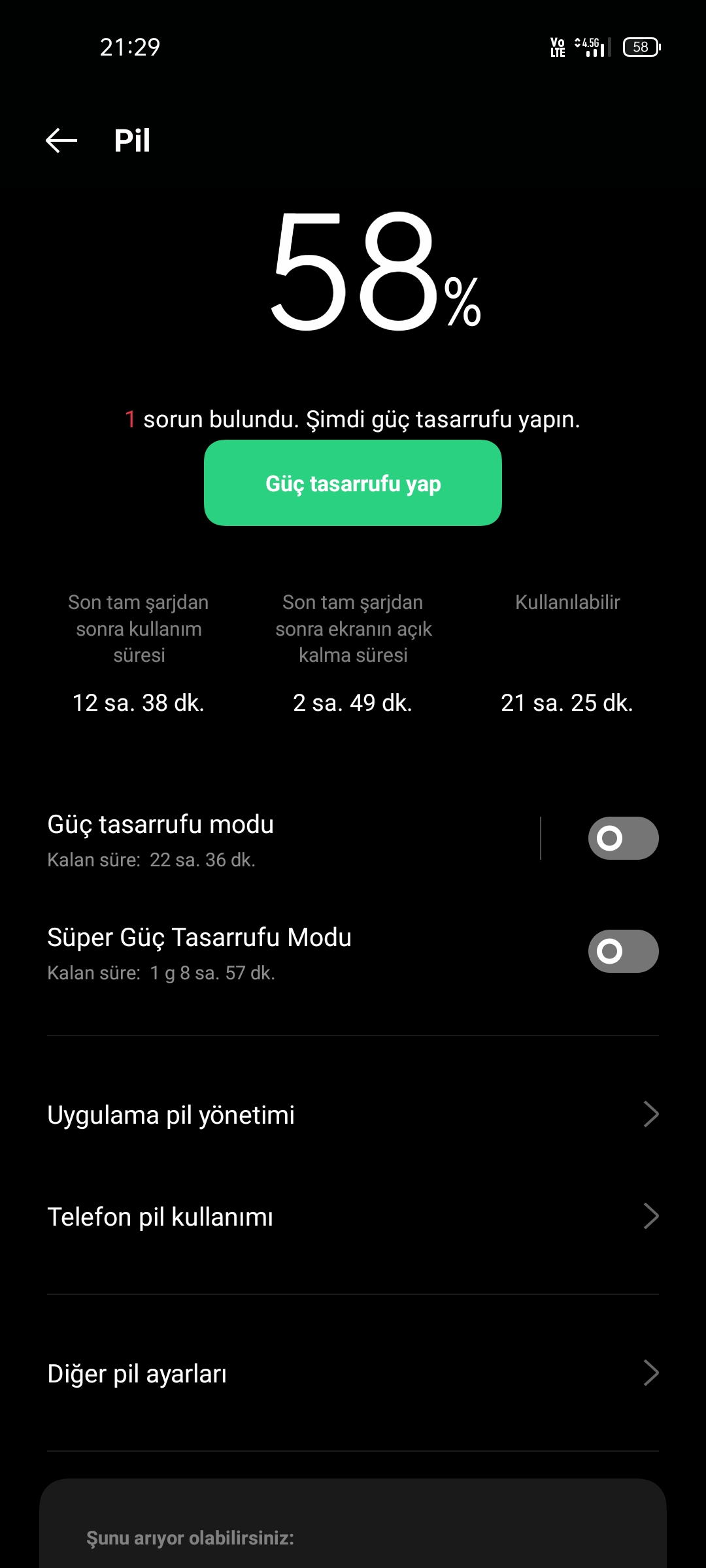
Task: Turn on the Güç tasarrufu modu switch
Action: coord(623,838)
